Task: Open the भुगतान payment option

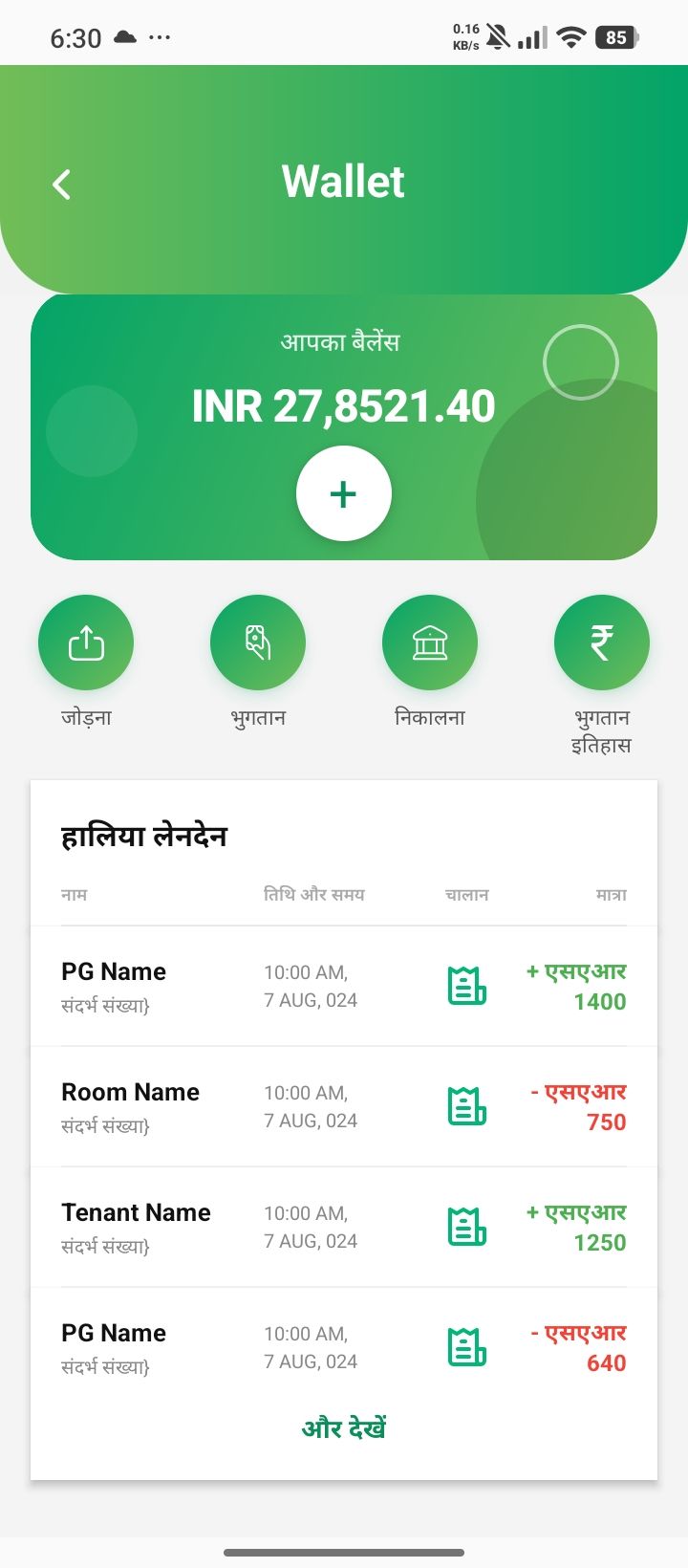Action: pyautogui.click(x=258, y=642)
